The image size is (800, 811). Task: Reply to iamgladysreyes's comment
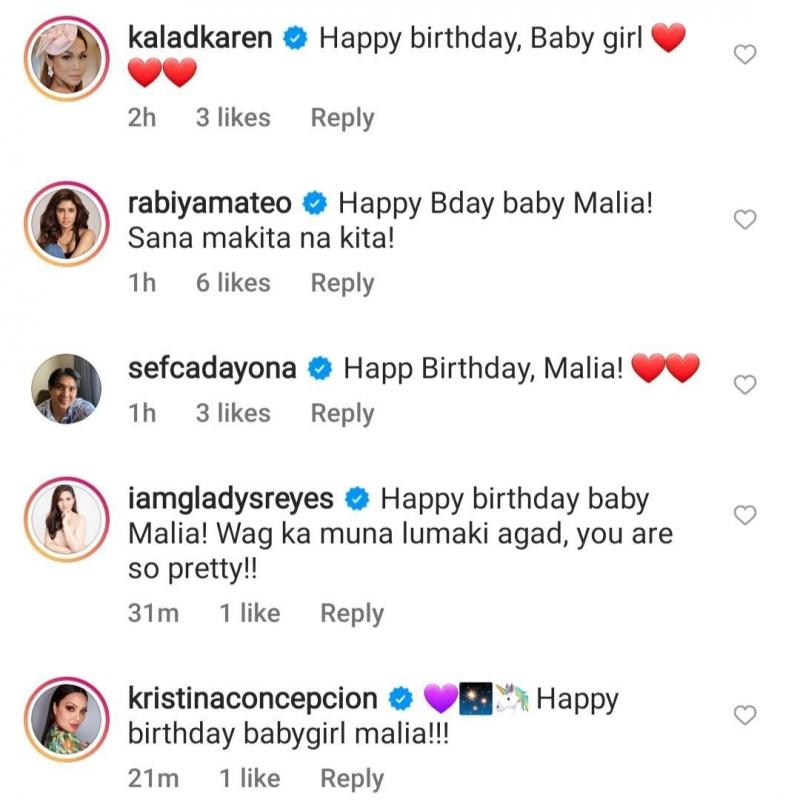pos(351,613)
